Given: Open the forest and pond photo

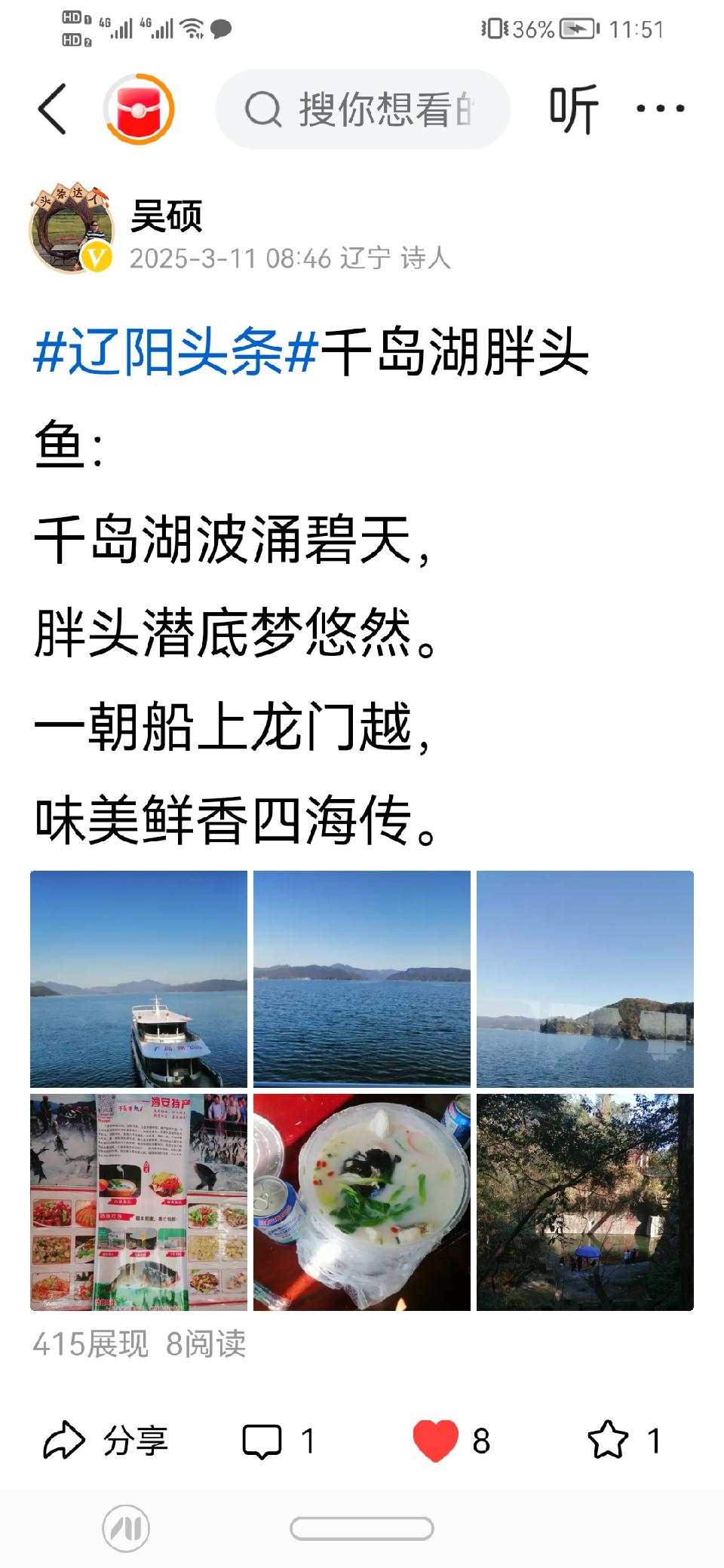Looking at the screenshot, I should (585, 1202).
